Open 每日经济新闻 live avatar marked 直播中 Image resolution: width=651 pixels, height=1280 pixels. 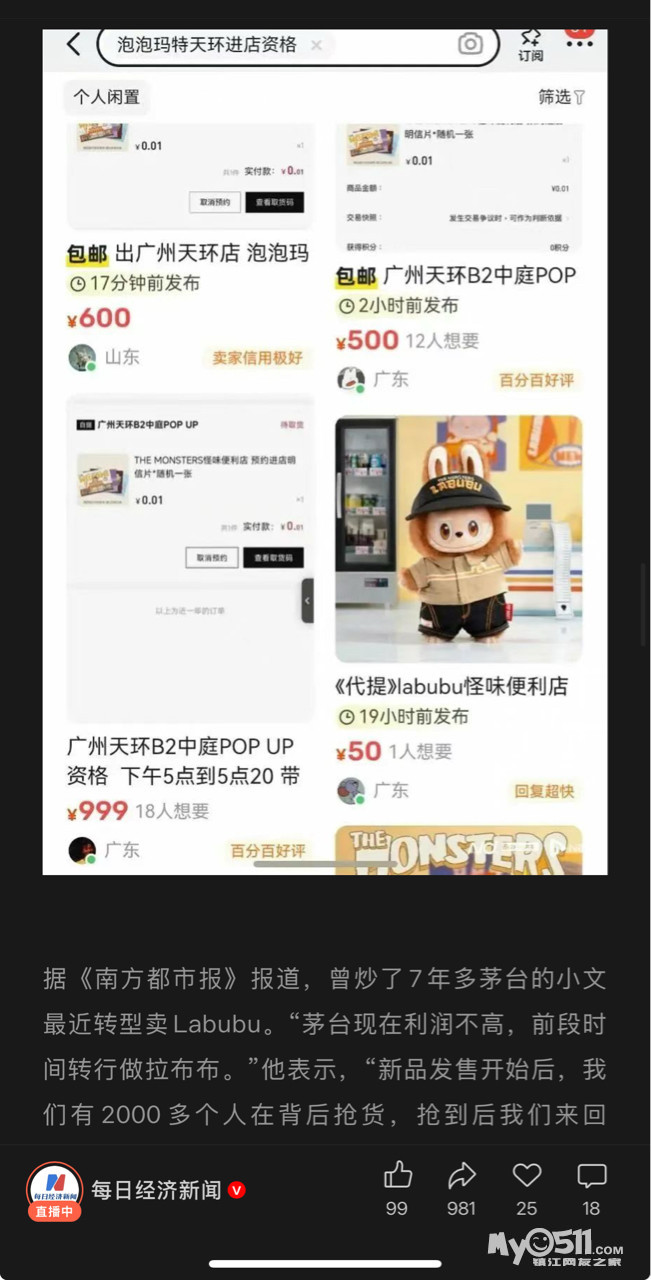[54, 1191]
